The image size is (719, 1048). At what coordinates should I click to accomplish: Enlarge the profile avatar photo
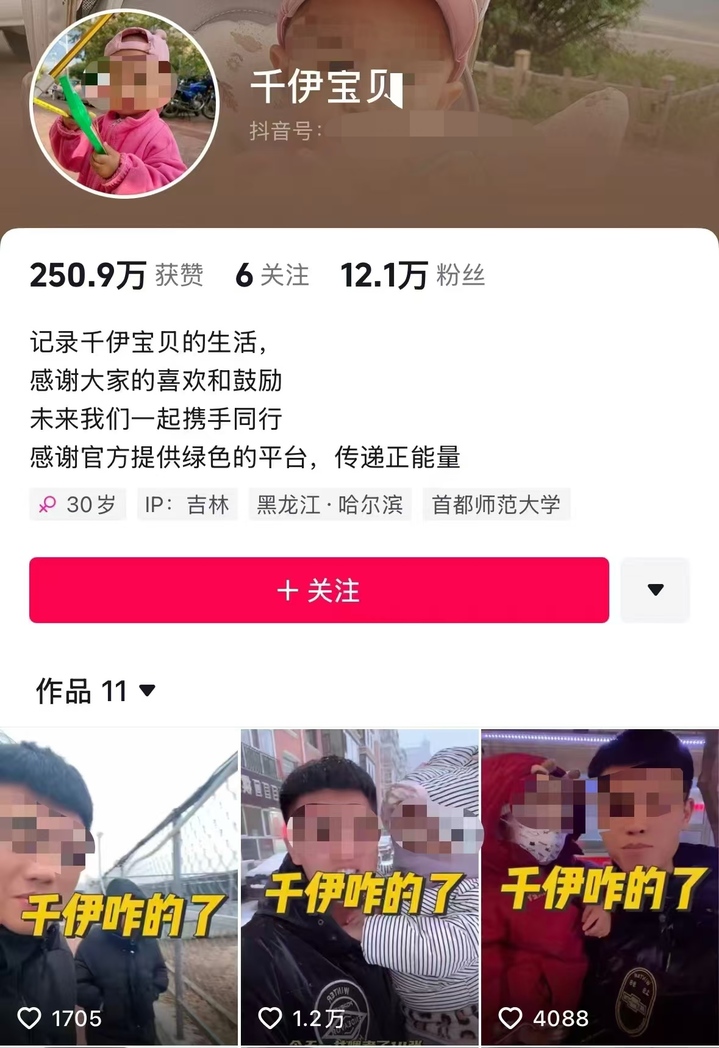point(124,104)
